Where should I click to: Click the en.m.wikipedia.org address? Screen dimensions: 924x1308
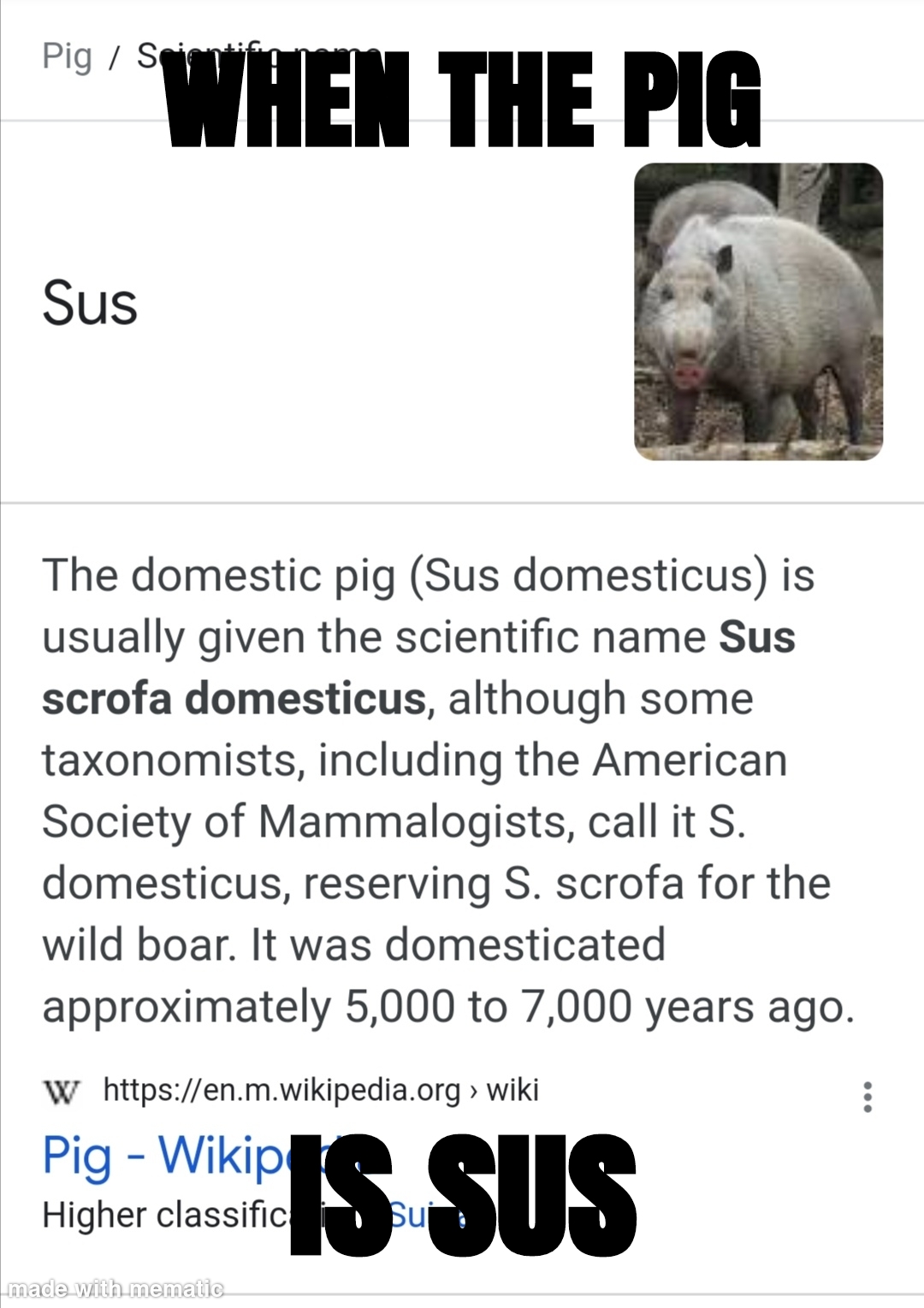pyautogui.click(x=282, y=1089)
